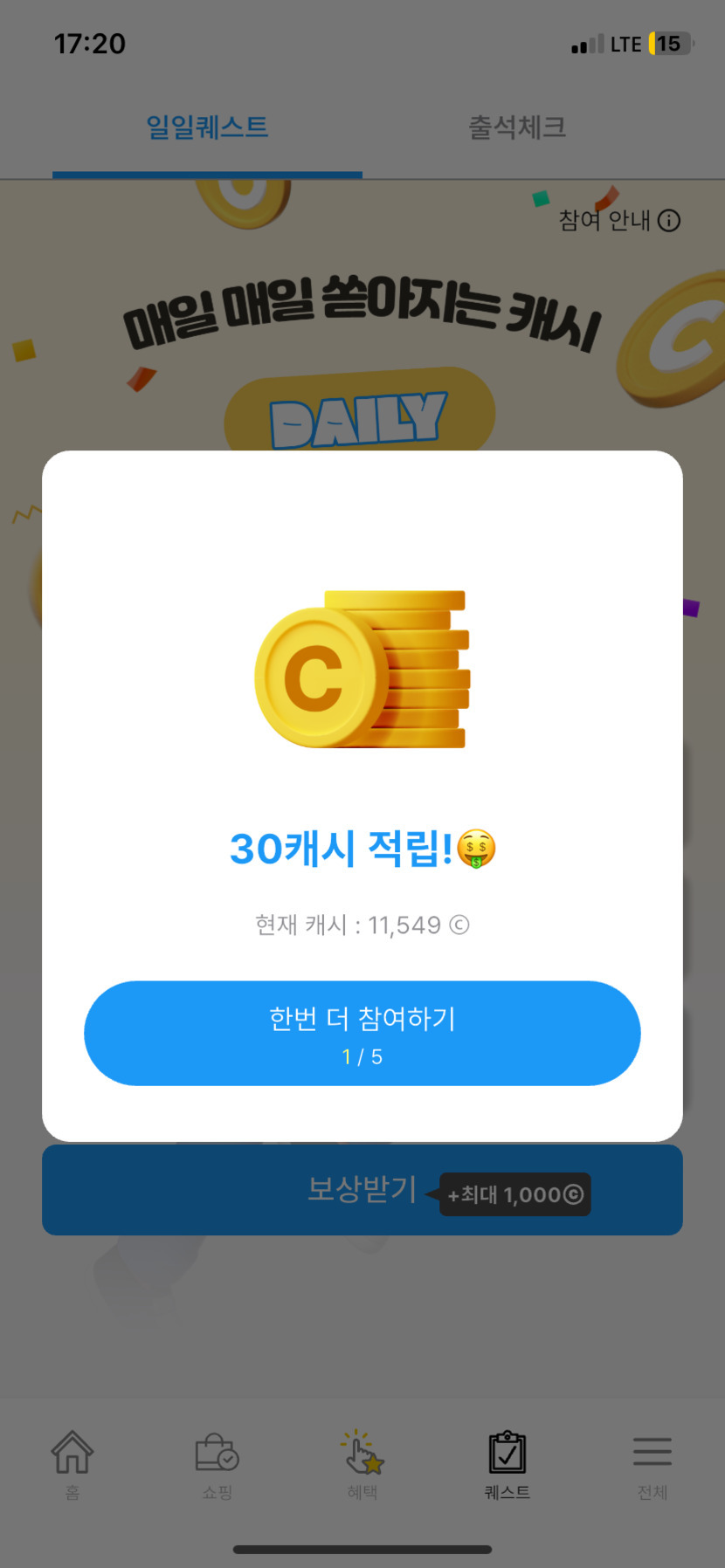Tap 한번 더 참여하기 button
This screenshot has height=1568, width=725.
[362, 1033]
